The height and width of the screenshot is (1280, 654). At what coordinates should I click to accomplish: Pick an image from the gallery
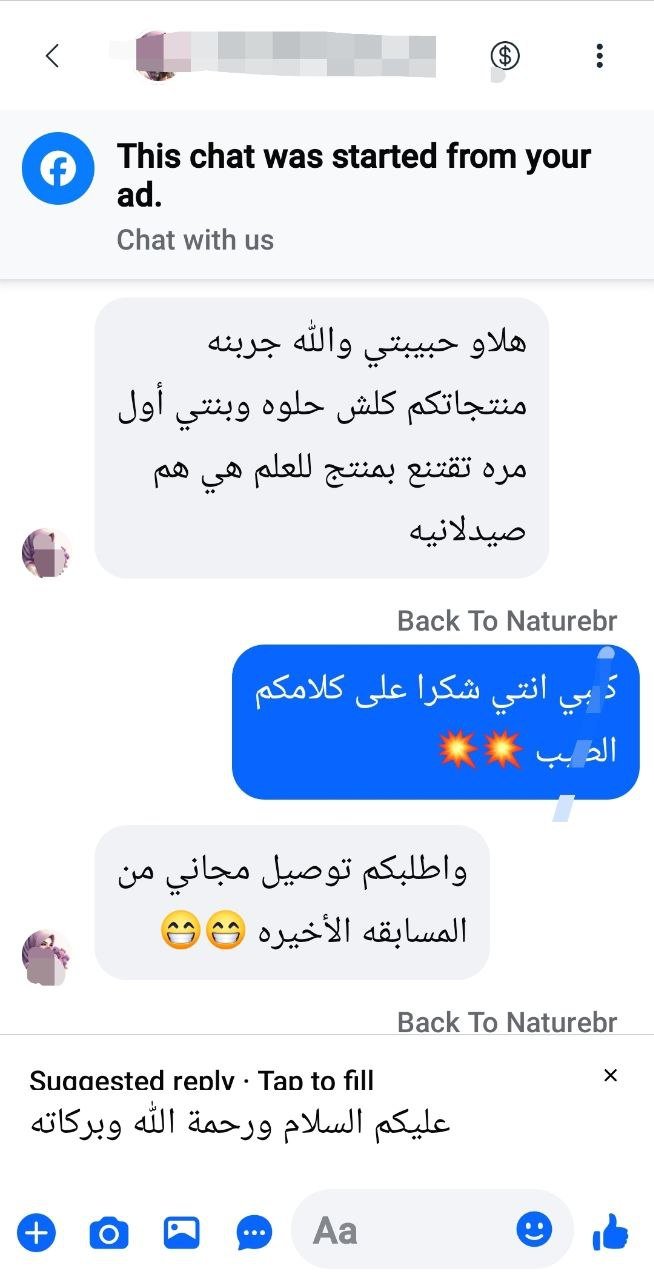(x=181, y=1232)
